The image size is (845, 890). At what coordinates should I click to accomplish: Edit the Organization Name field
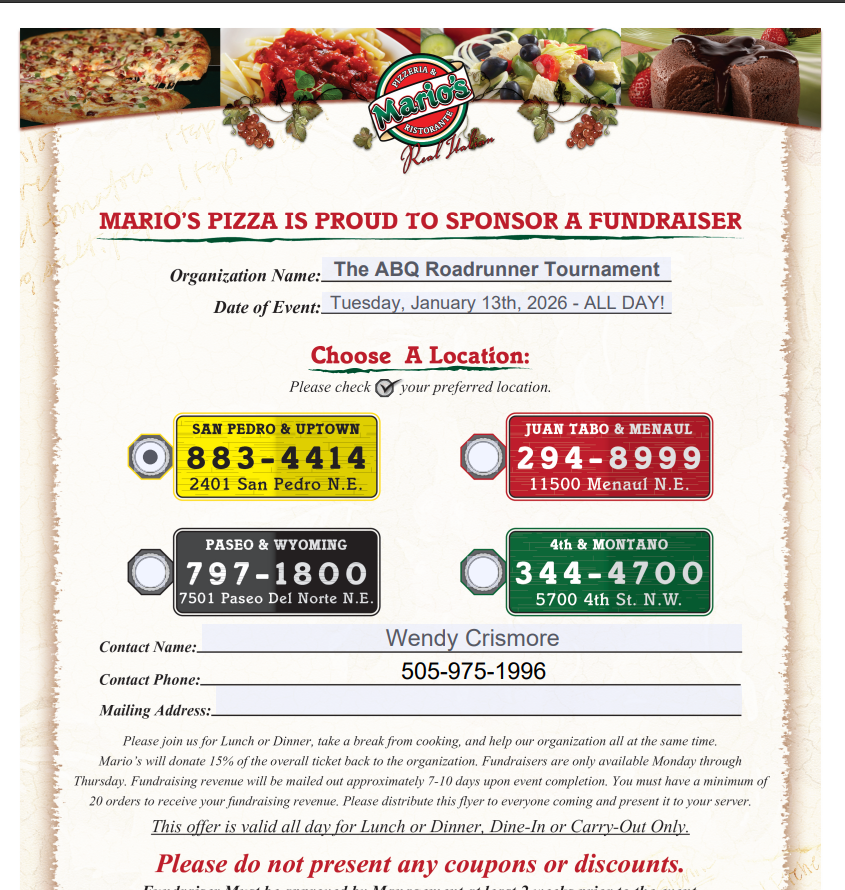pos(496,270)
